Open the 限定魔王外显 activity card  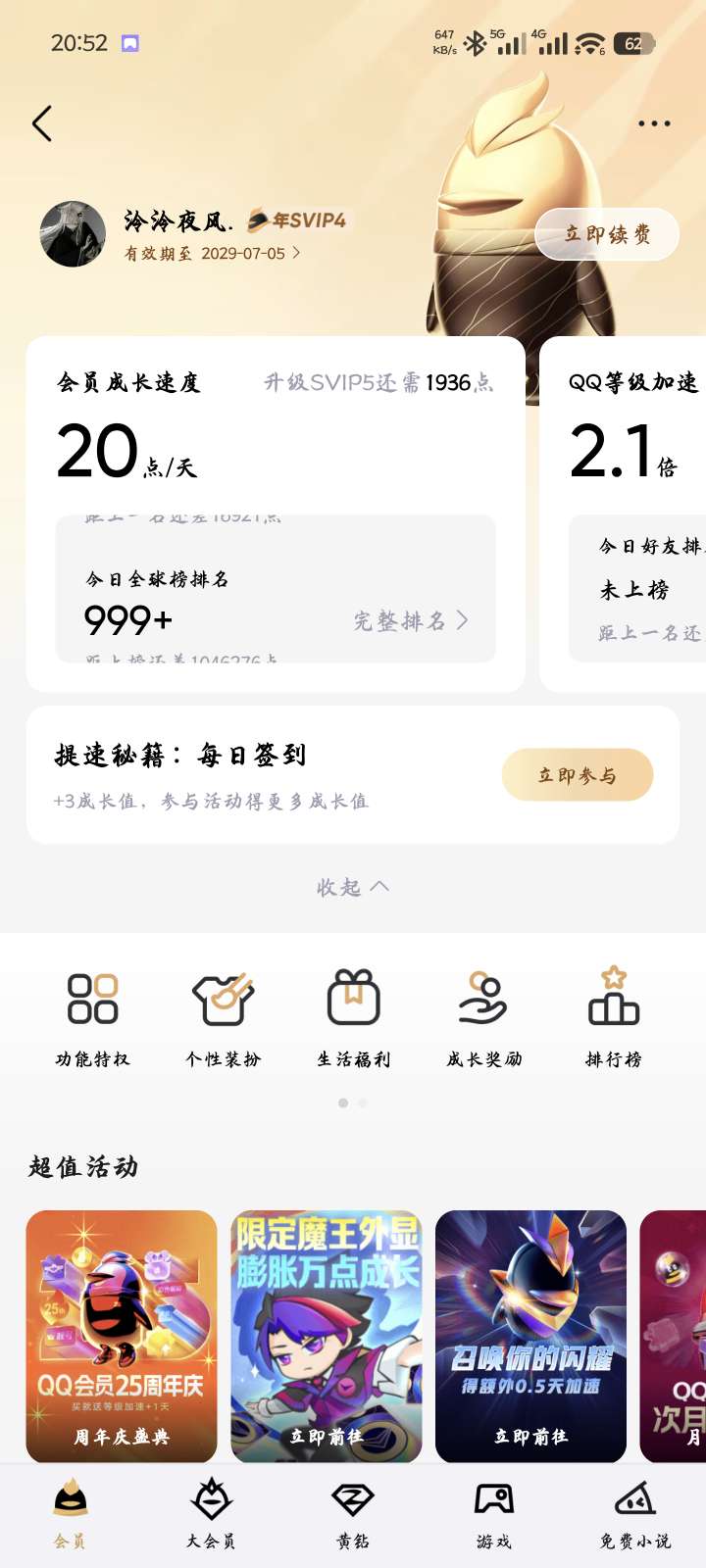(327, 1336)
